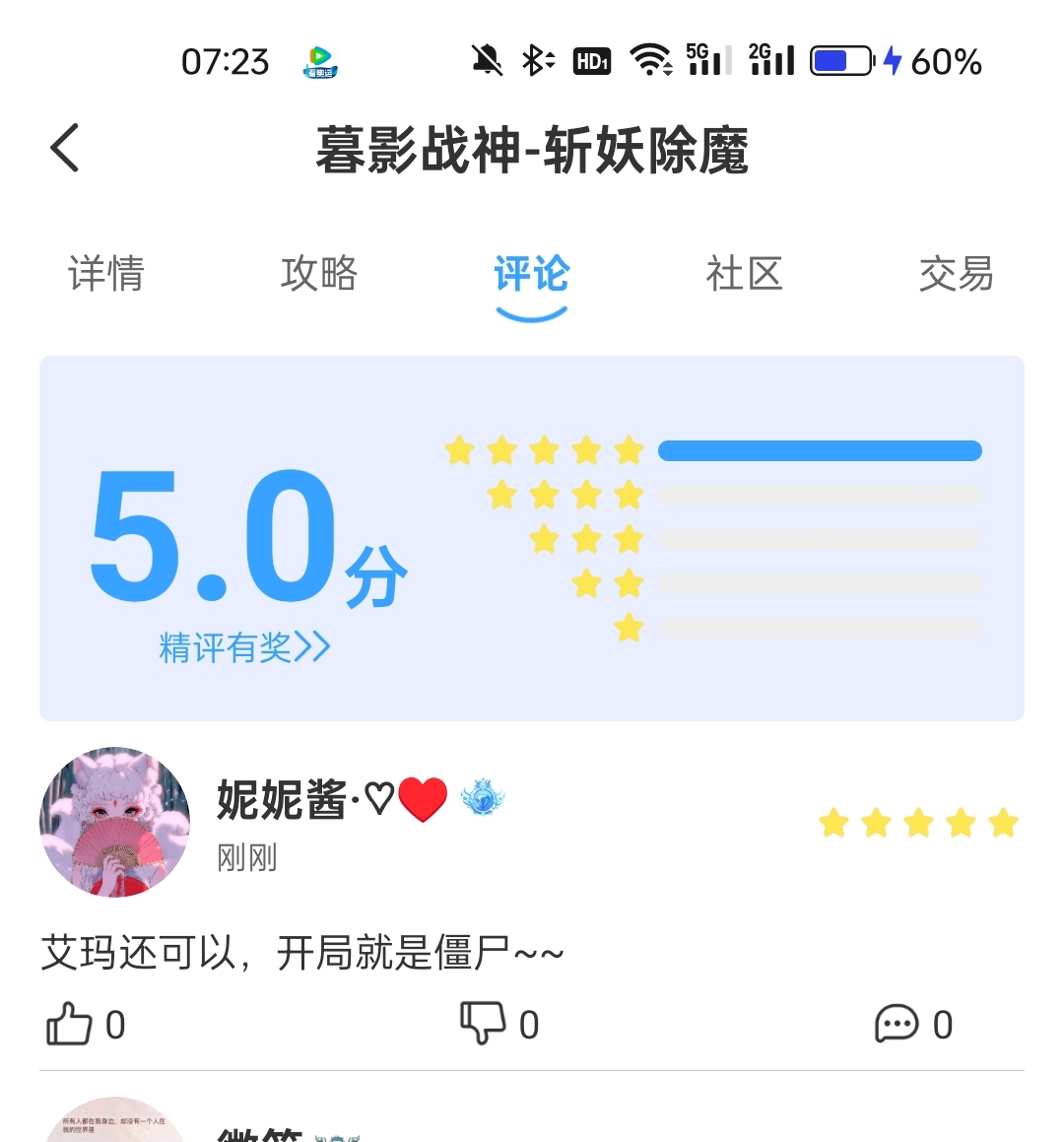Open the 社区 tab
Screen dimensions: 1064x1142
744,274
